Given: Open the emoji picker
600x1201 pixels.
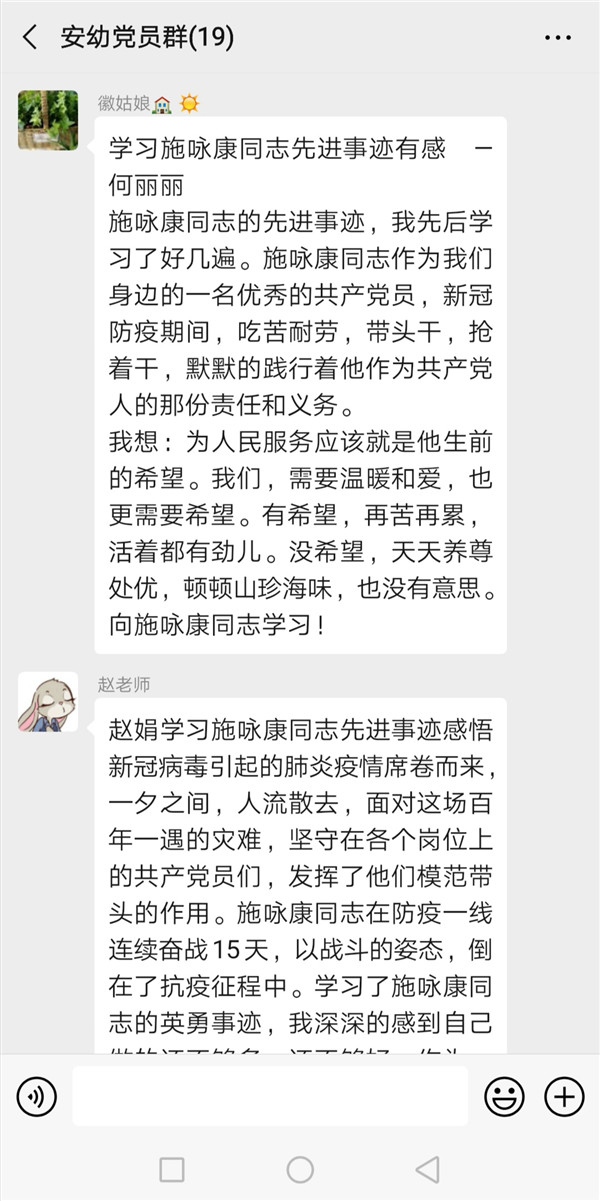Looking at the screenshot, I should point(504,1097).
